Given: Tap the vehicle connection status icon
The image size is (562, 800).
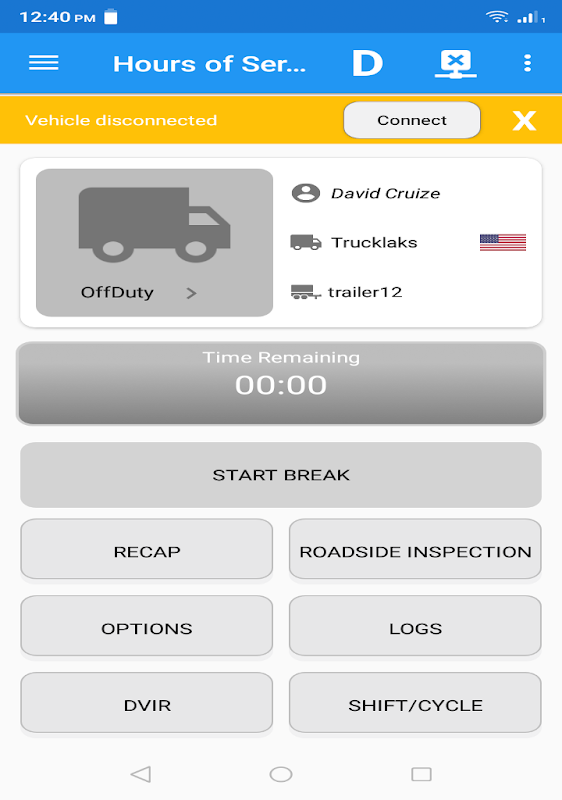Looking at the screenshot, I should (455, 64).
